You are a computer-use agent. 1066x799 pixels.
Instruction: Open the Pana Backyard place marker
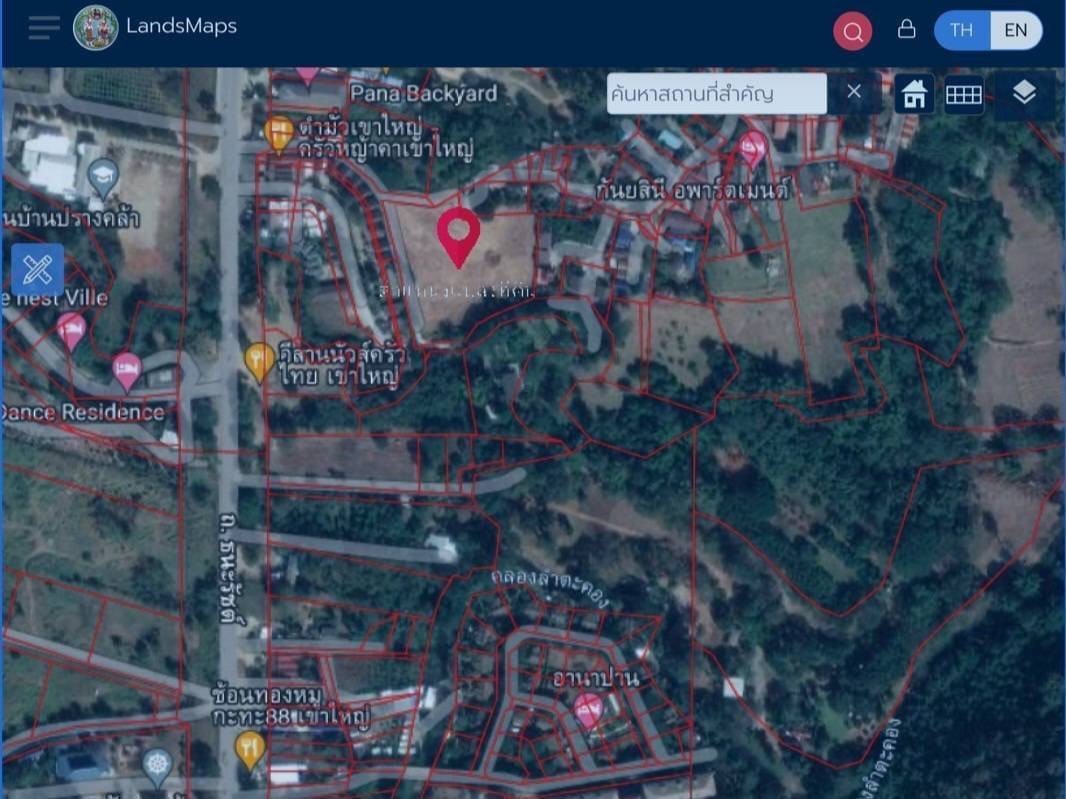[307, 73]
